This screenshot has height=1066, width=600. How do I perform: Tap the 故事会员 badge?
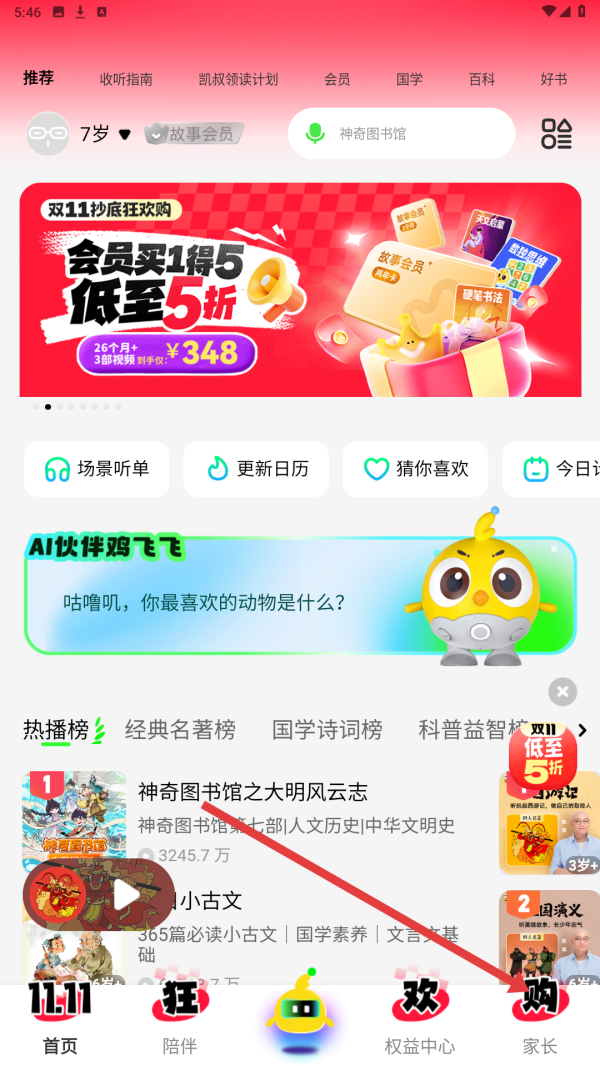pos(196,134)
